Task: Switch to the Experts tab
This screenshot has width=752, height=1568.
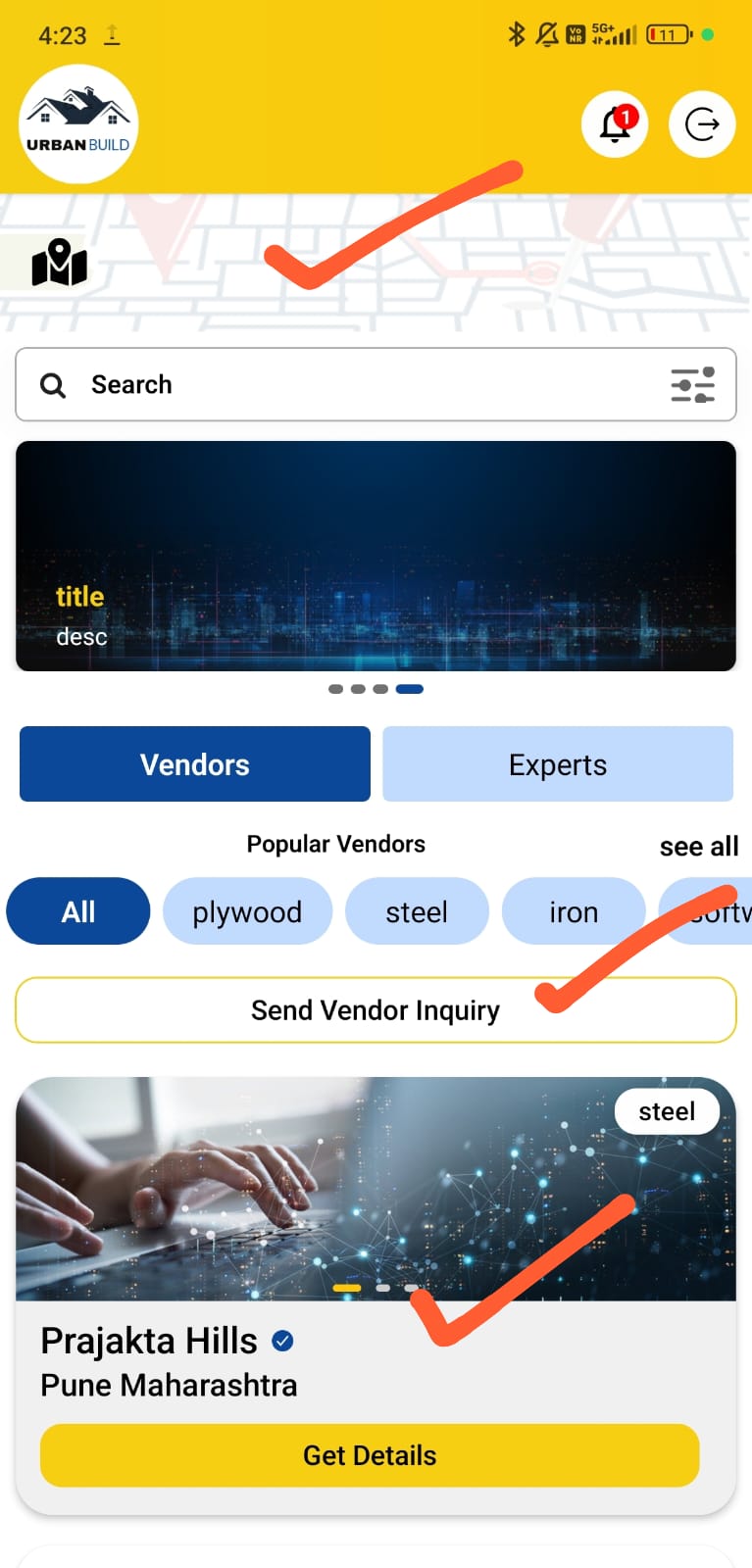Action: pos(558,764)
